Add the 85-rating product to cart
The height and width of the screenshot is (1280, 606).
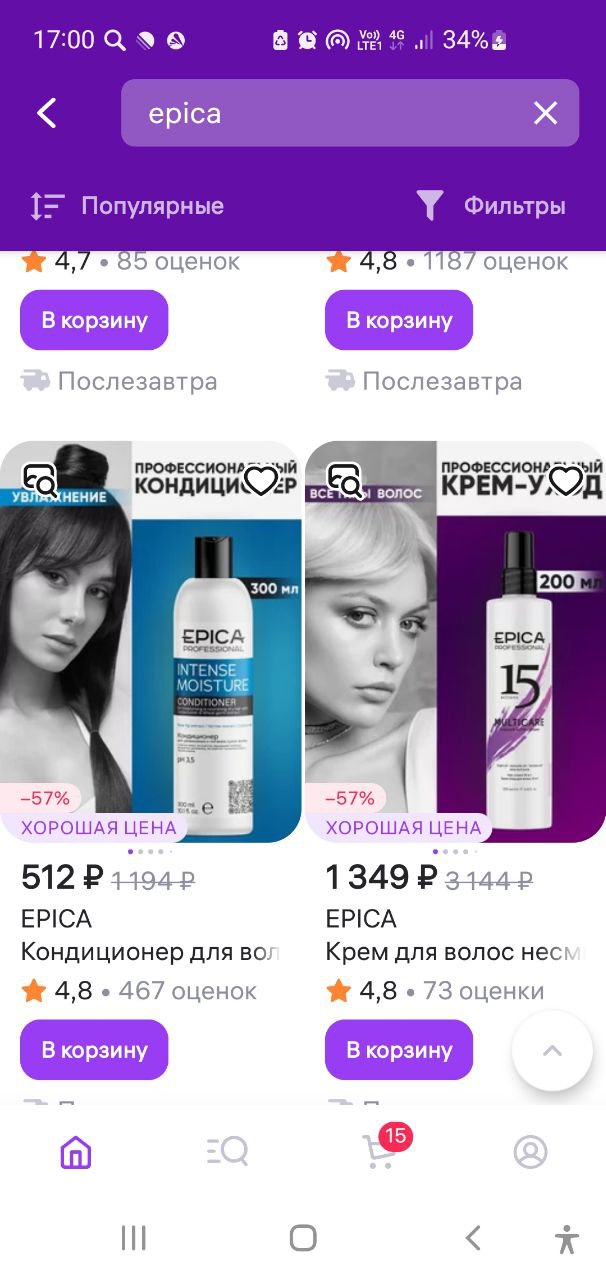[94, 320]
